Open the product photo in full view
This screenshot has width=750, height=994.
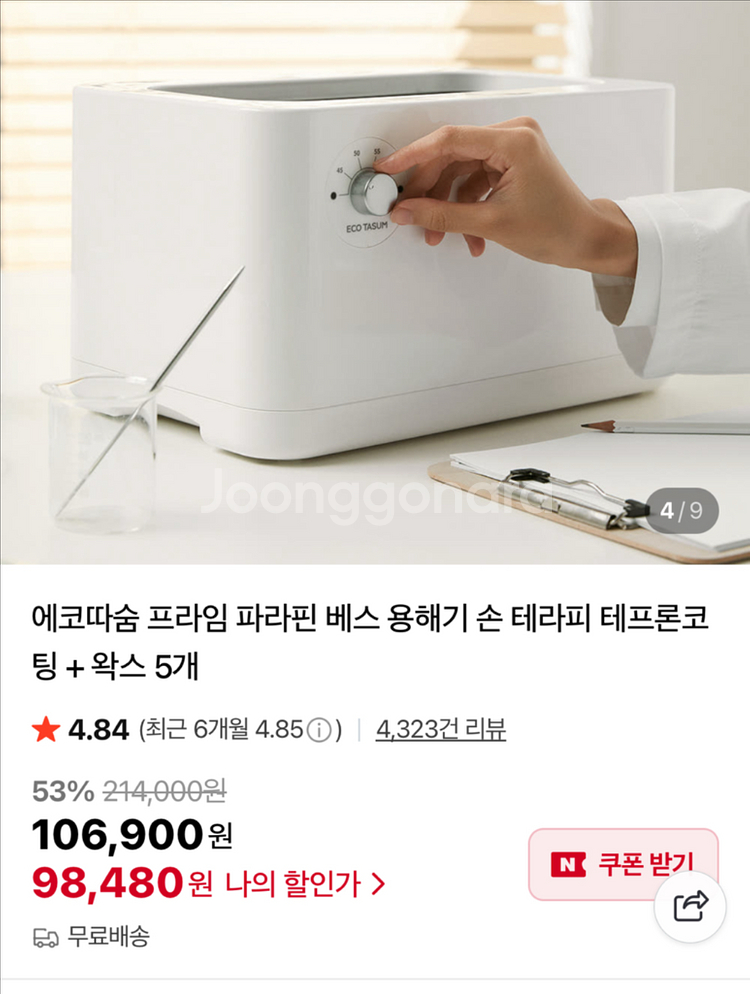point(375,282)
